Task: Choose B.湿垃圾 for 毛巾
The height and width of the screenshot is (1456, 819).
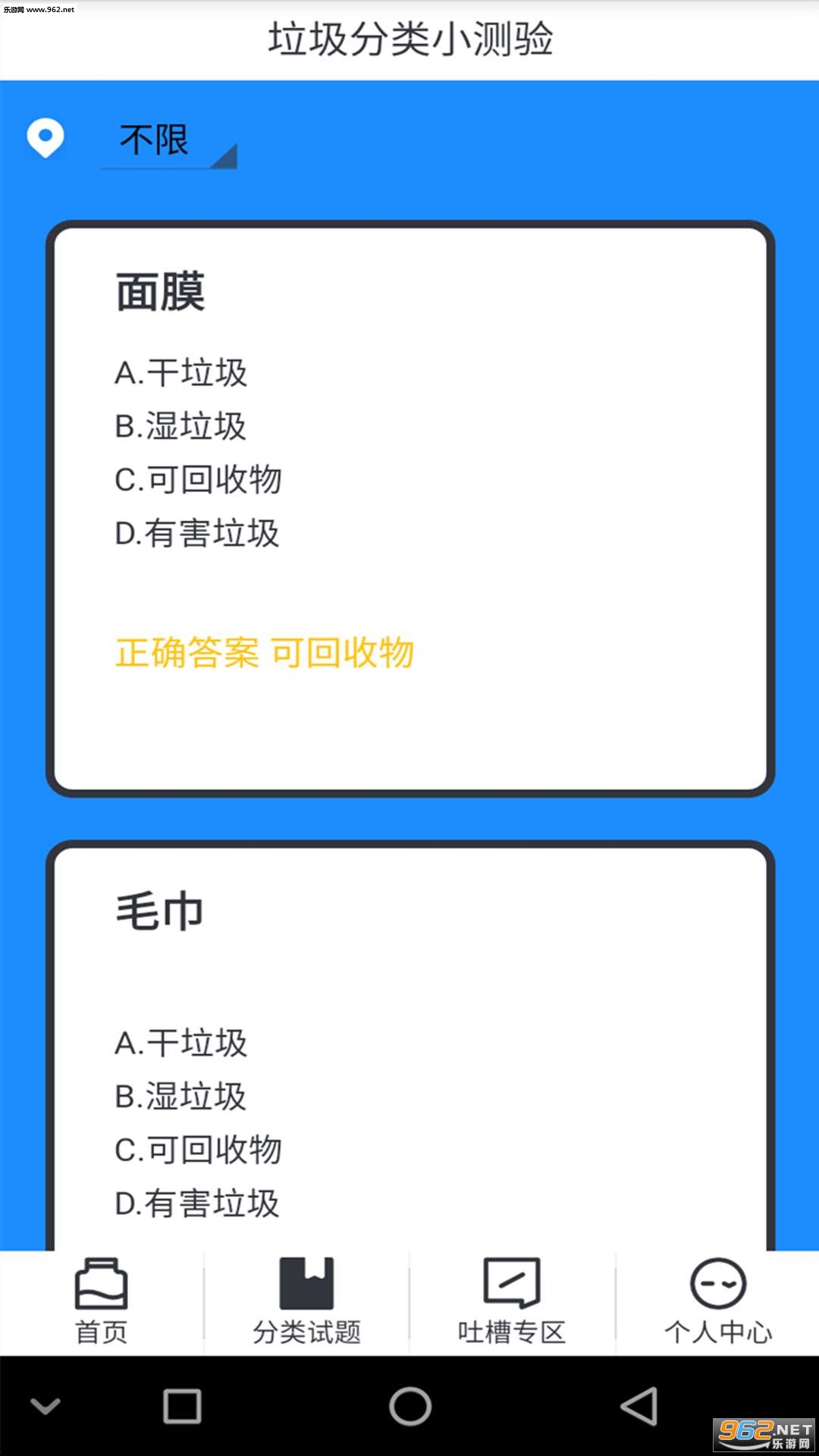Action: pos(180,1097)
